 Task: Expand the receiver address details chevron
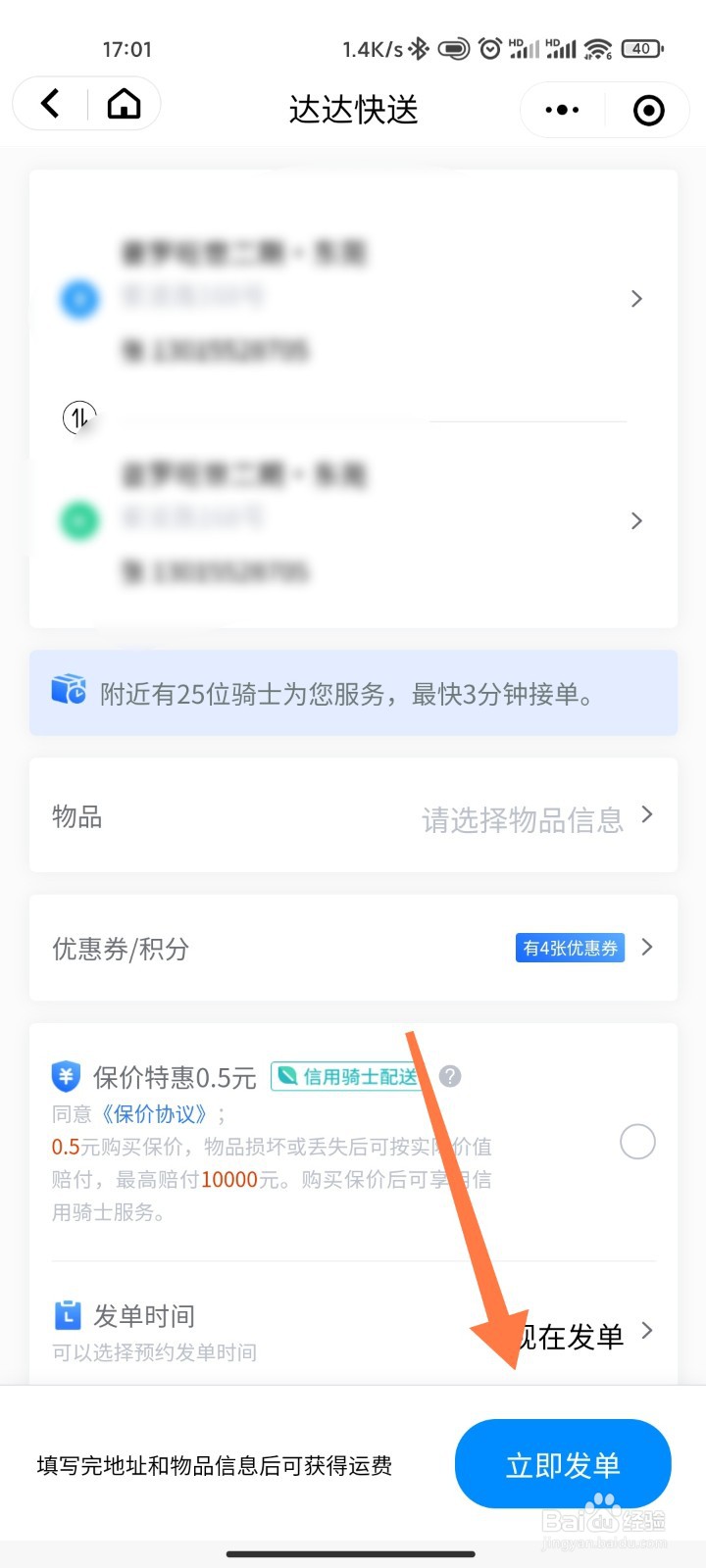click(x=636, y=520)
